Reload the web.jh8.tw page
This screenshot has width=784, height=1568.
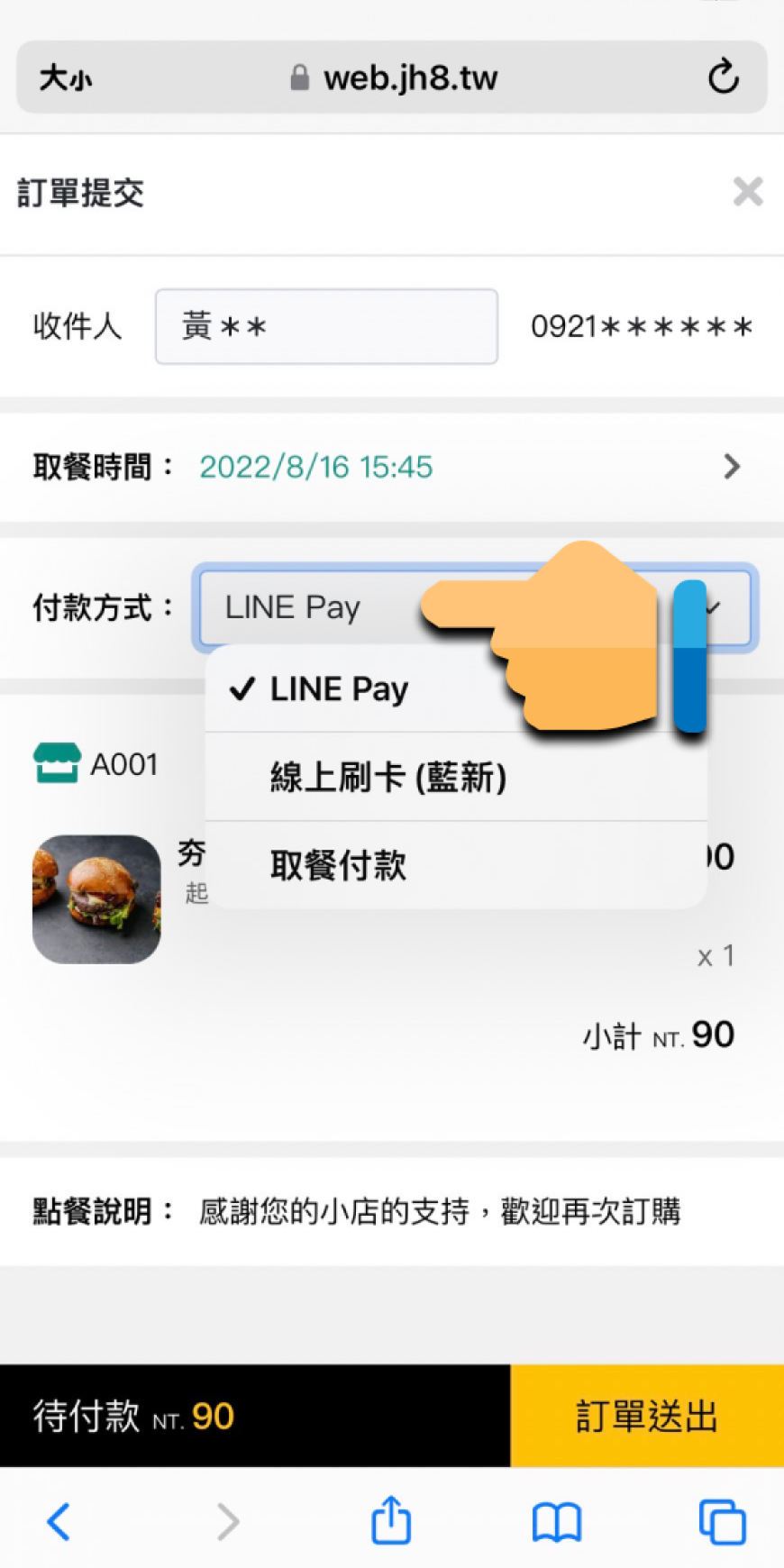(x=723, y=77)
